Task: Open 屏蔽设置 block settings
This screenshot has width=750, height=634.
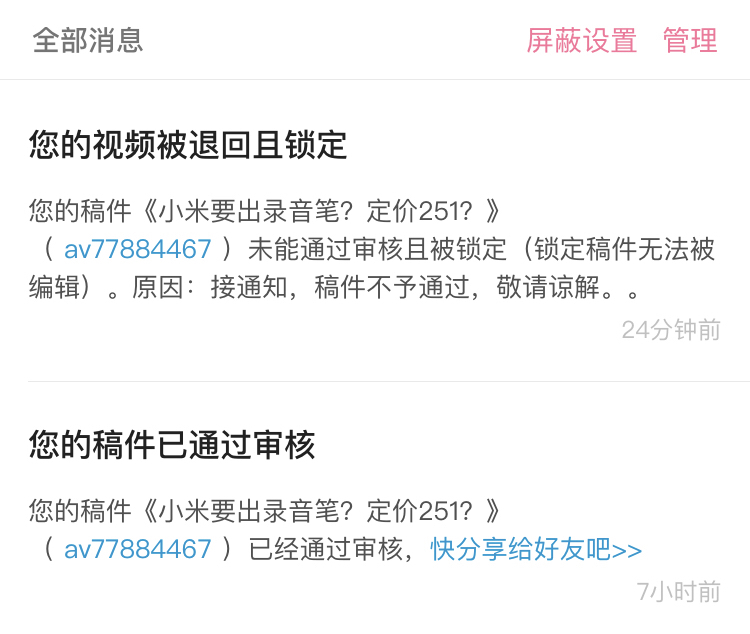Action: [581, 41]
